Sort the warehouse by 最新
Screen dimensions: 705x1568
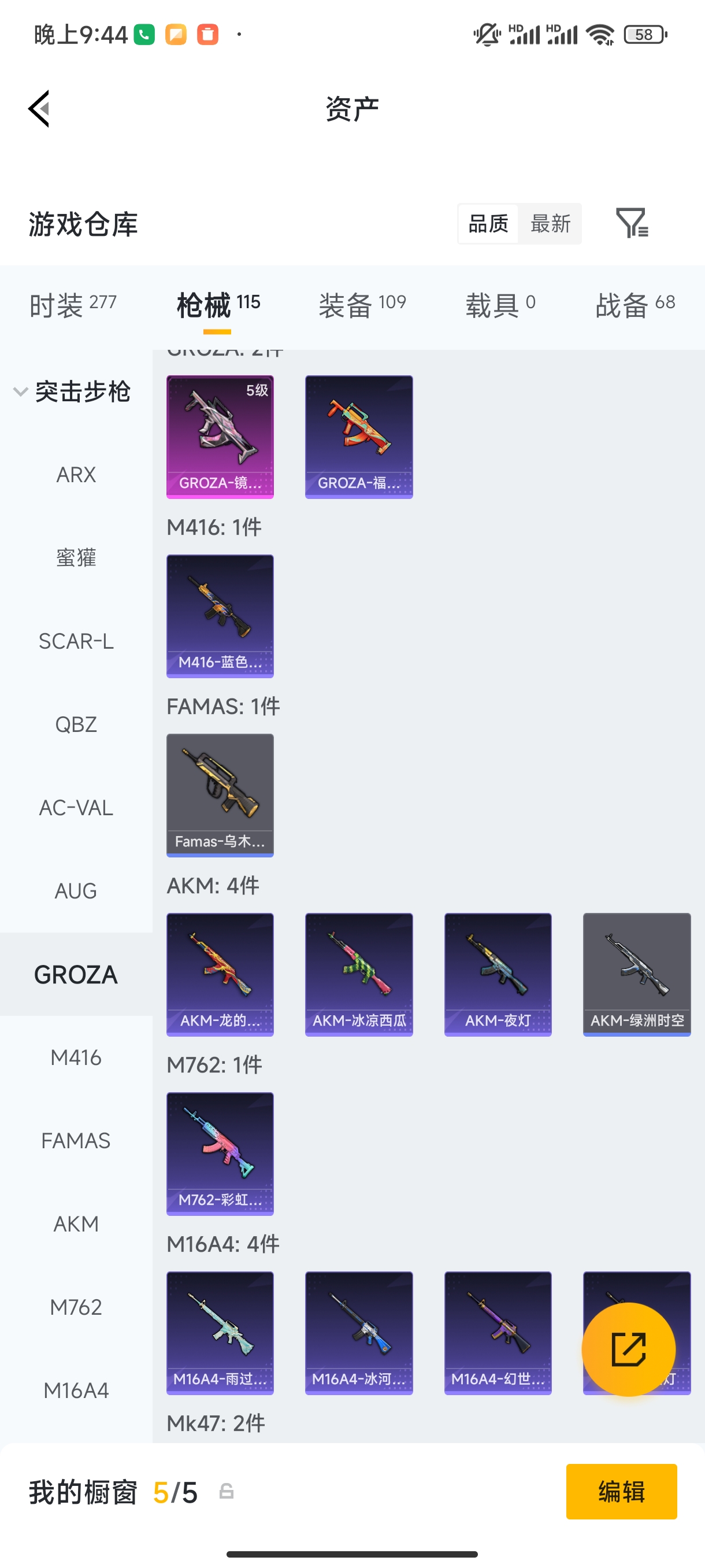[550, 223]
